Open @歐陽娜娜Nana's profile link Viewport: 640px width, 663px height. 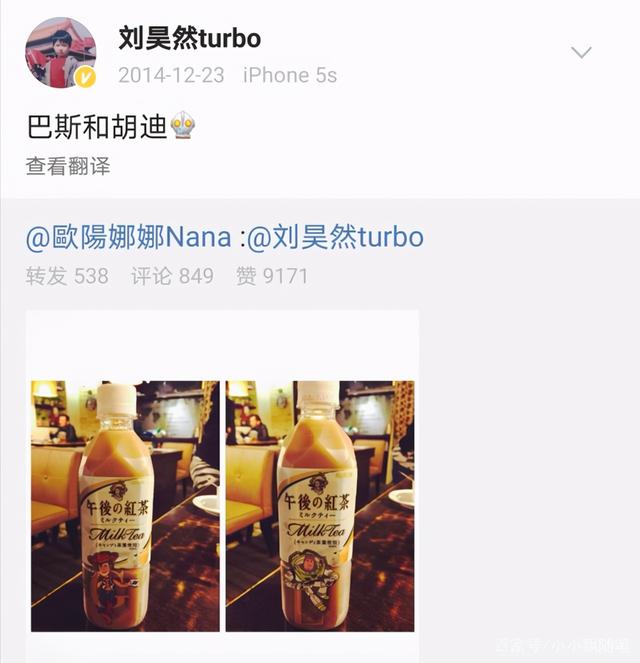[x=128, y=237]
